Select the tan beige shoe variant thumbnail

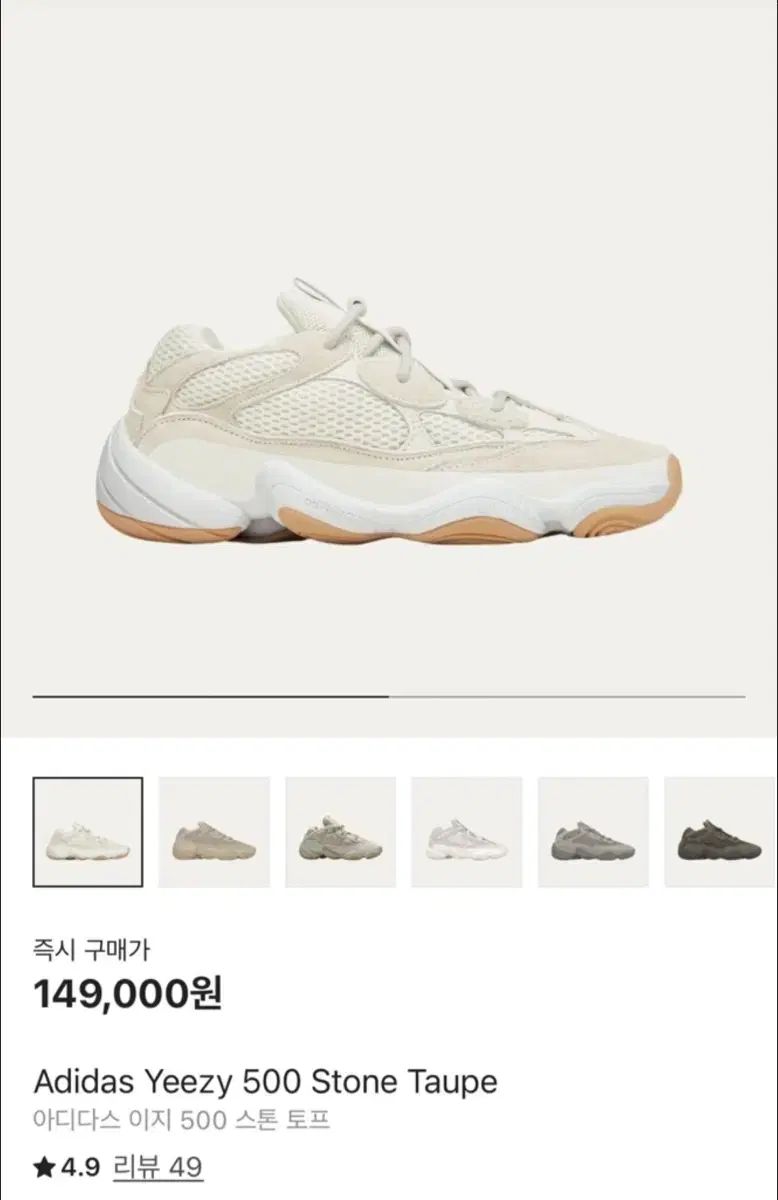(214, 832)
